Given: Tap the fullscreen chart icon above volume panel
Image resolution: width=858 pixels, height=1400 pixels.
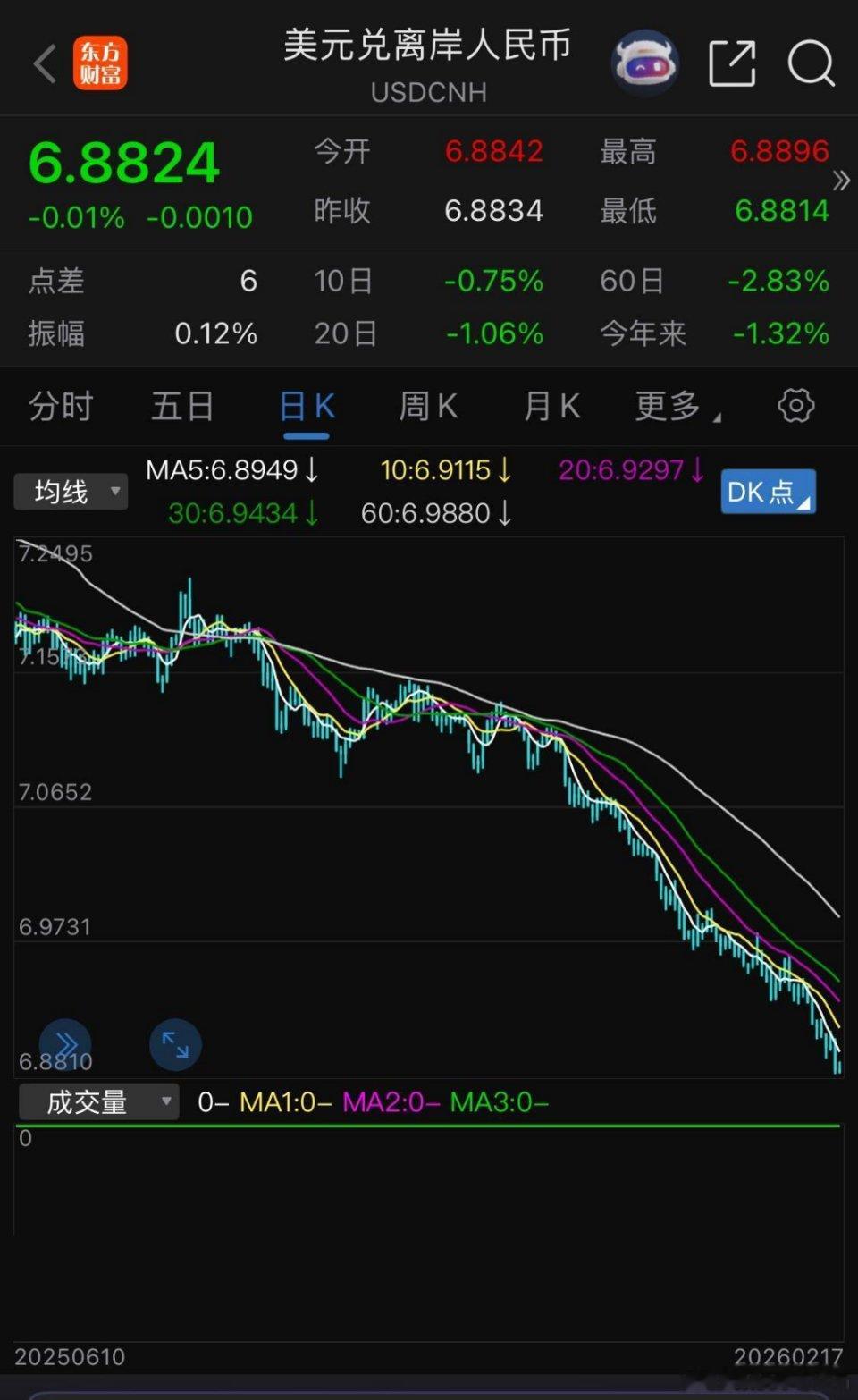Looking at the screenshot, I should click(175, 1044).
